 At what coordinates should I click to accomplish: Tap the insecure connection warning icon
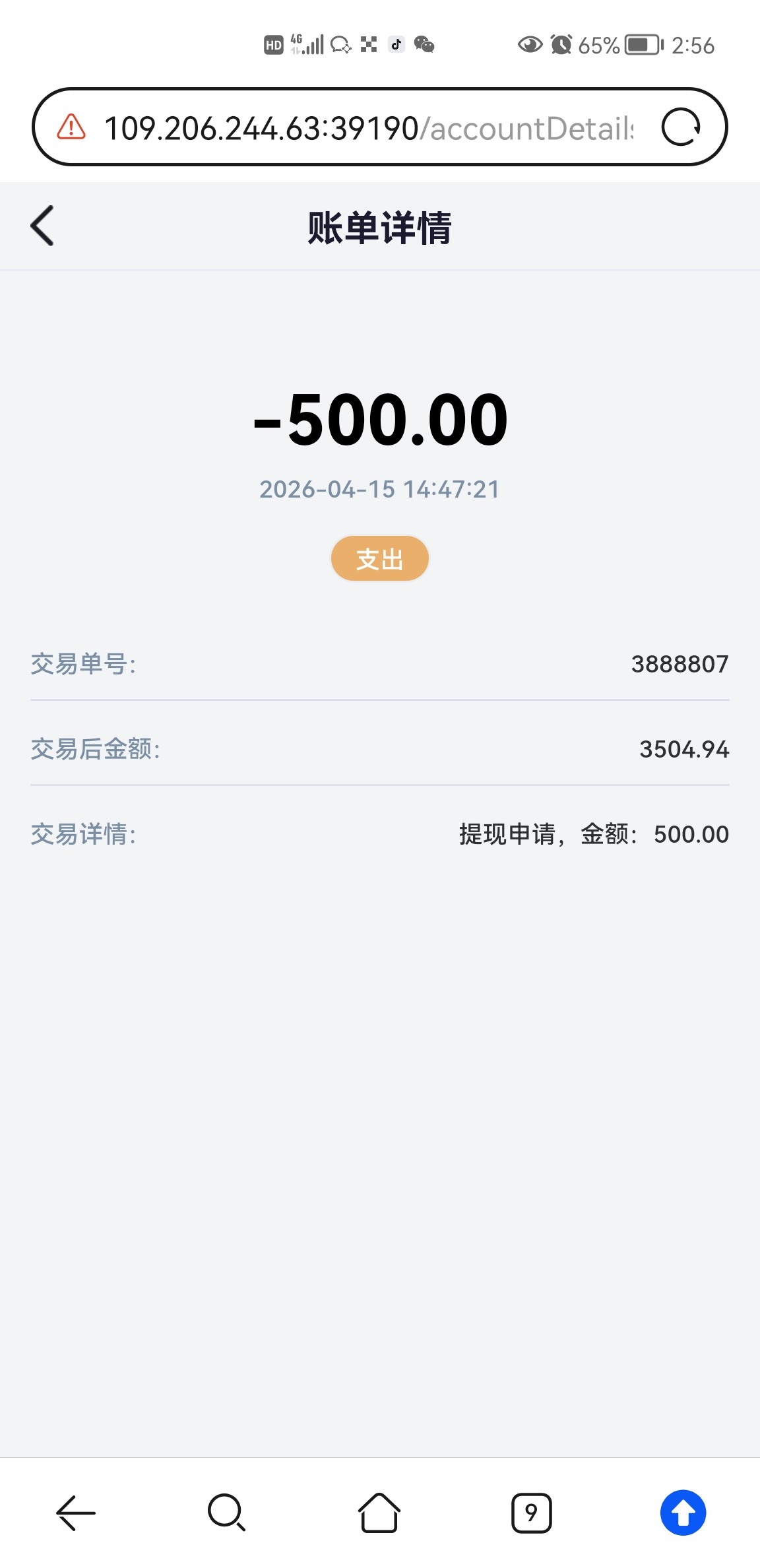(x=71, y=127)
